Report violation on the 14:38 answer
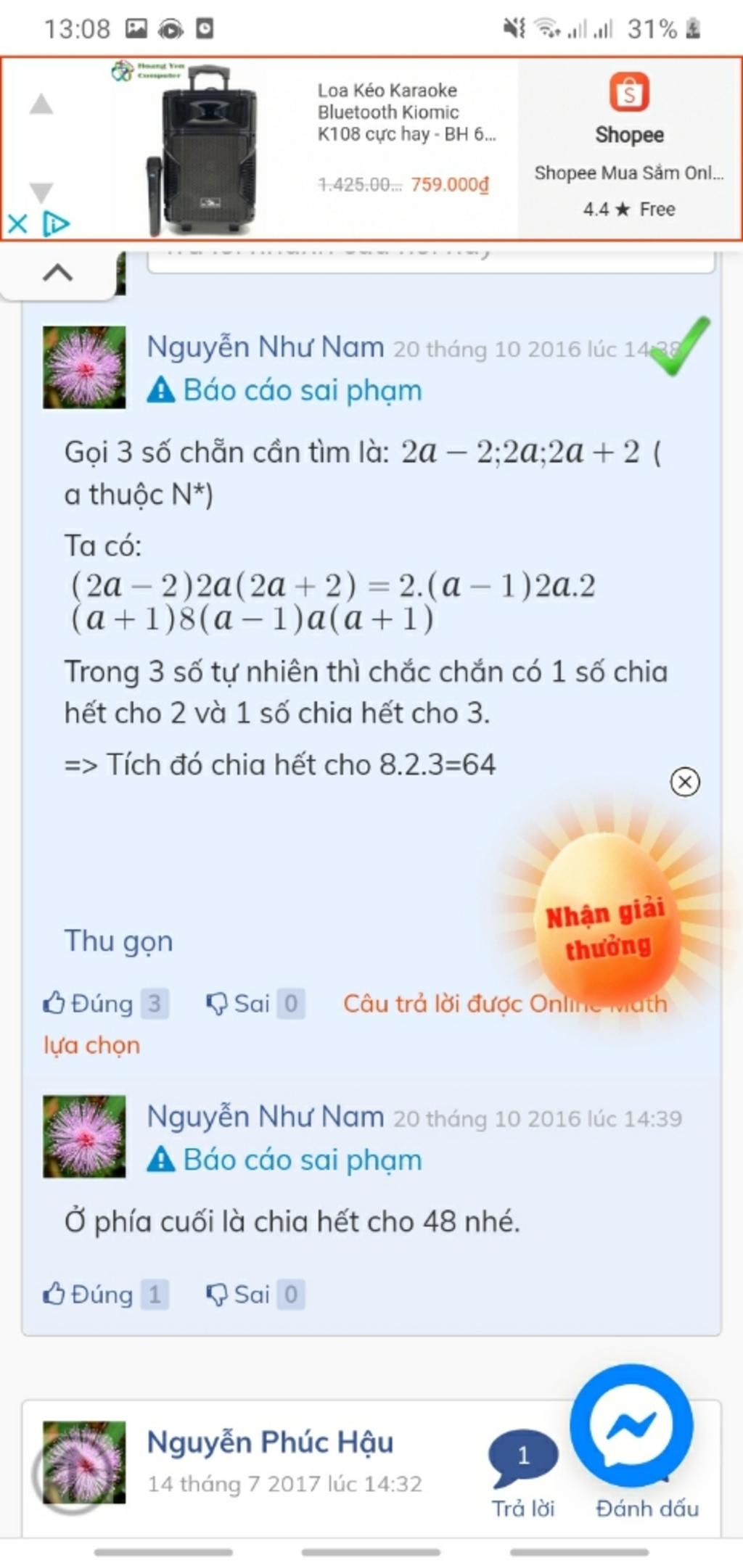Viewport: 743px width, 1568px height. 285,391
